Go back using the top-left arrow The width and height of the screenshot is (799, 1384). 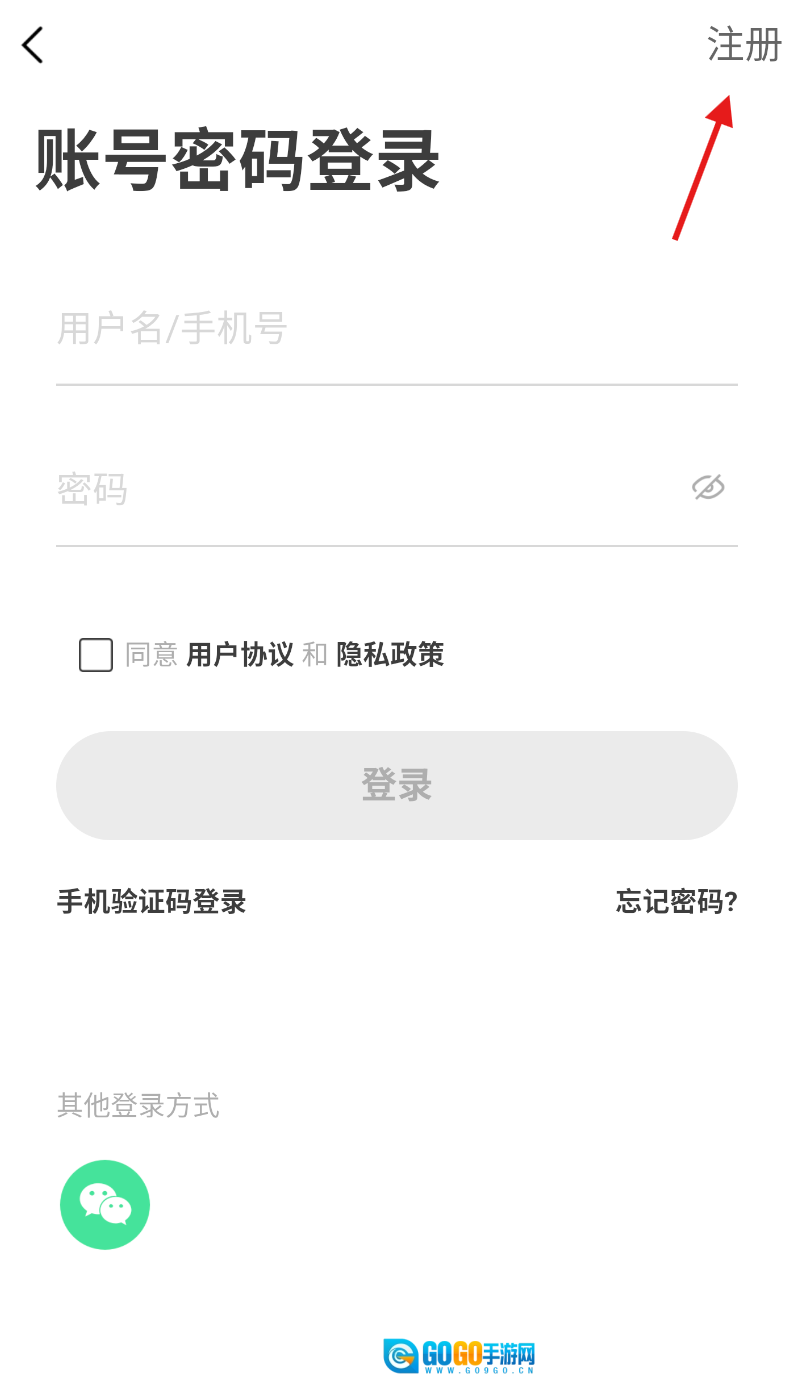pyautogui.click(x=33, y=45)
